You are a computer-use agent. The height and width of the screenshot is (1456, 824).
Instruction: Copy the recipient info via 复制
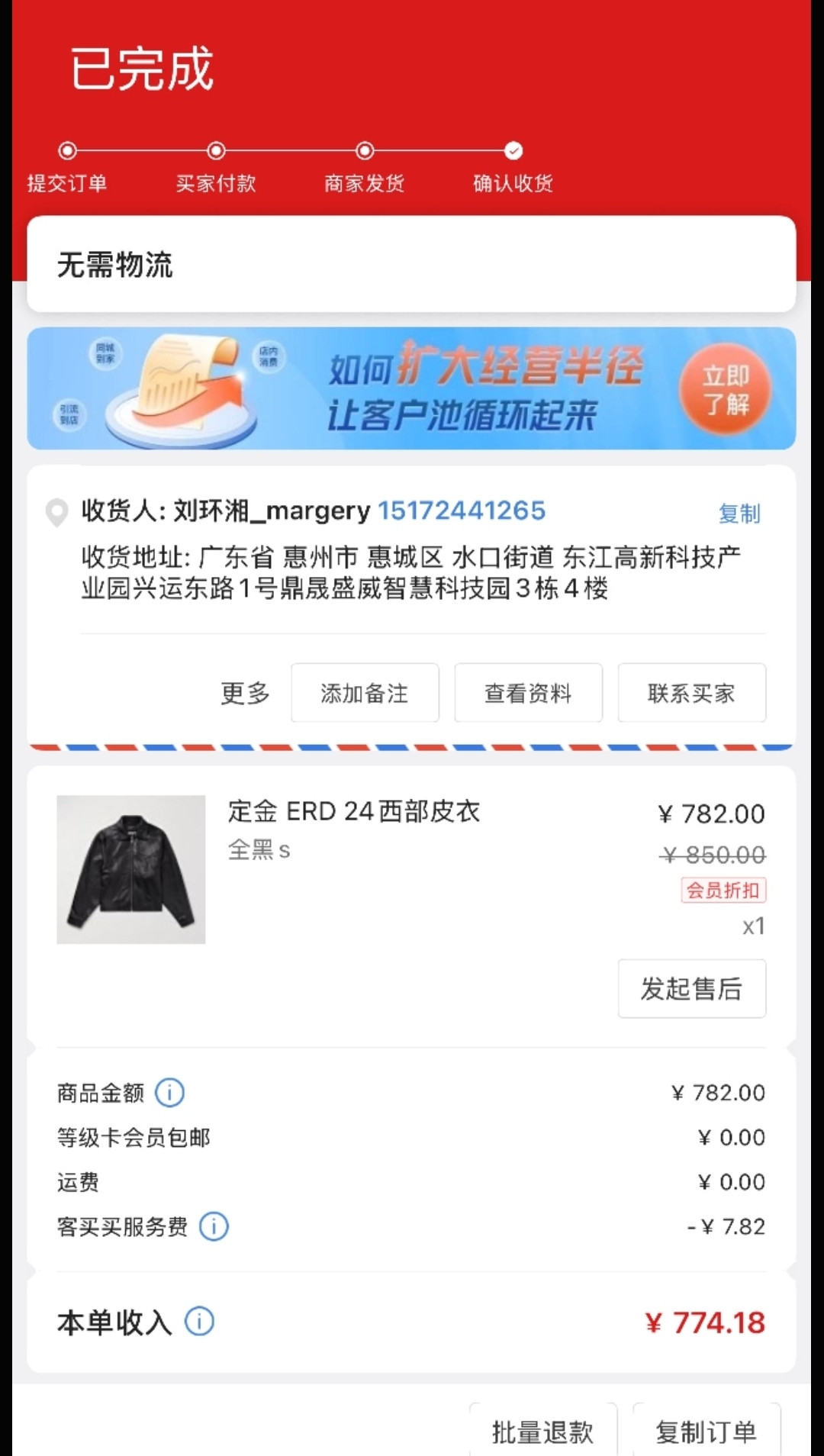(x=739, y=514)
